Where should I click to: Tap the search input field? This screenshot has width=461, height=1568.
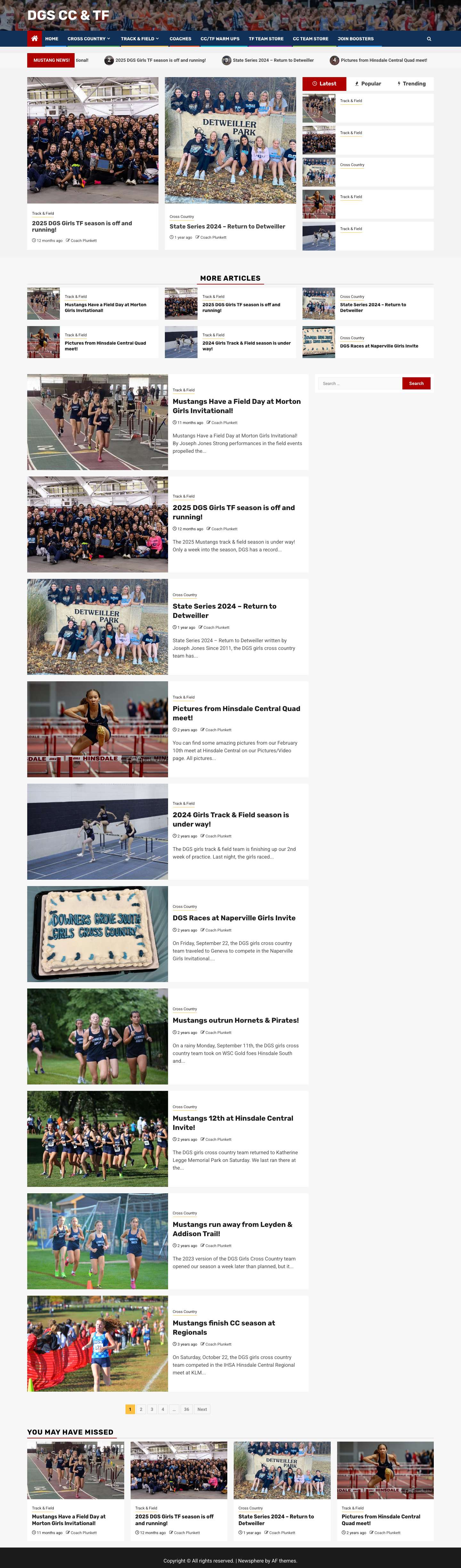click(x=360, y=383)
